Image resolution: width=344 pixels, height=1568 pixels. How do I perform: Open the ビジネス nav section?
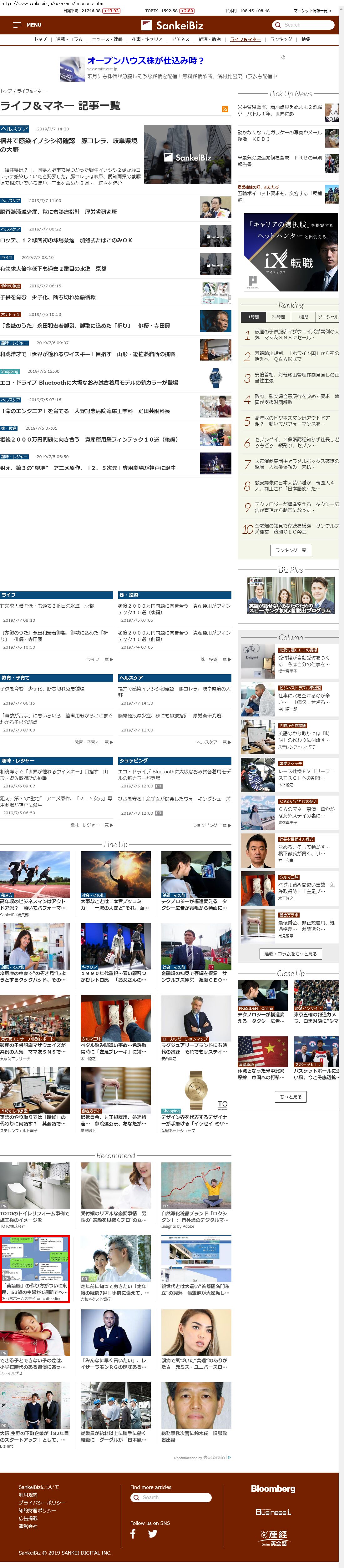pyautogui.click(x=180, y=39)
